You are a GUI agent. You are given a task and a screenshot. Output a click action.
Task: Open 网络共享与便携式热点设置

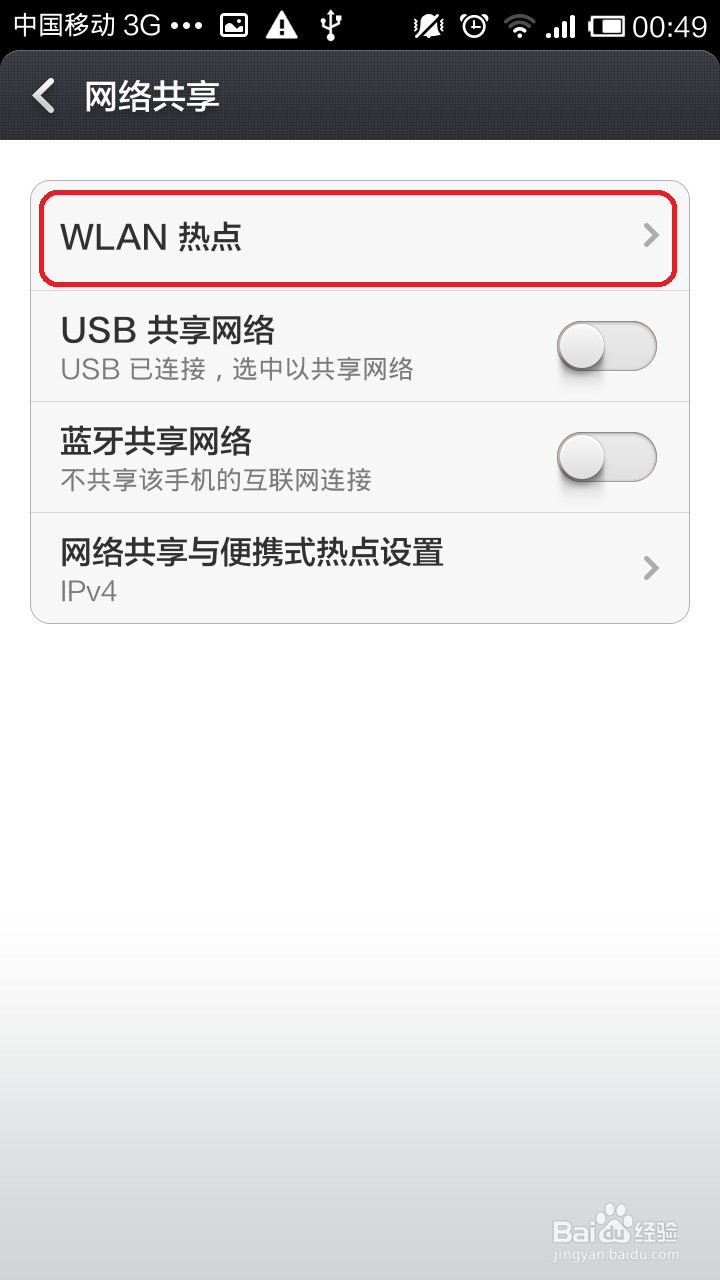coord(360,568)
